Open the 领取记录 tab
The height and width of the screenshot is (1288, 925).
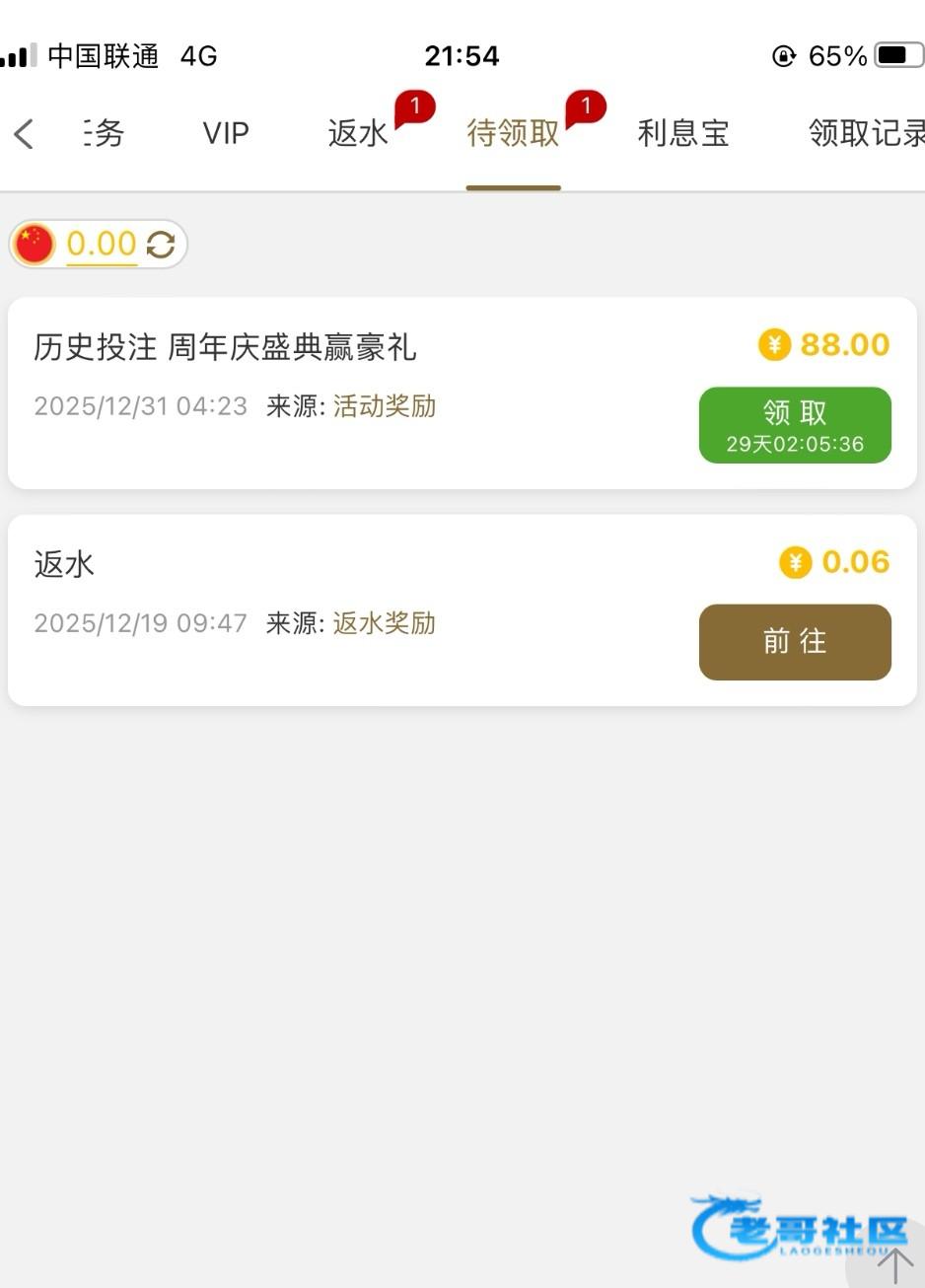(x=866, y=133)
